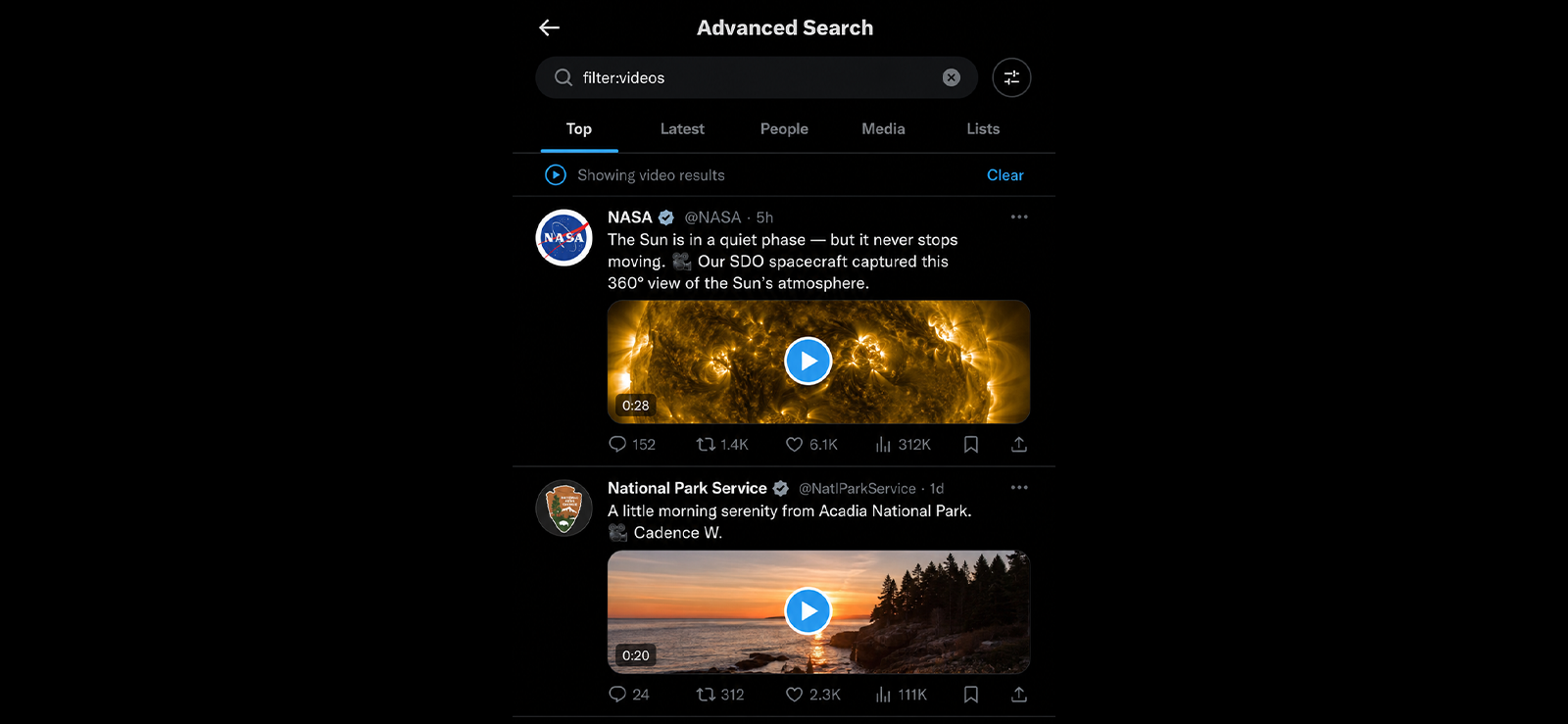
Task: Like the National Park Service post
Action: 812,695
